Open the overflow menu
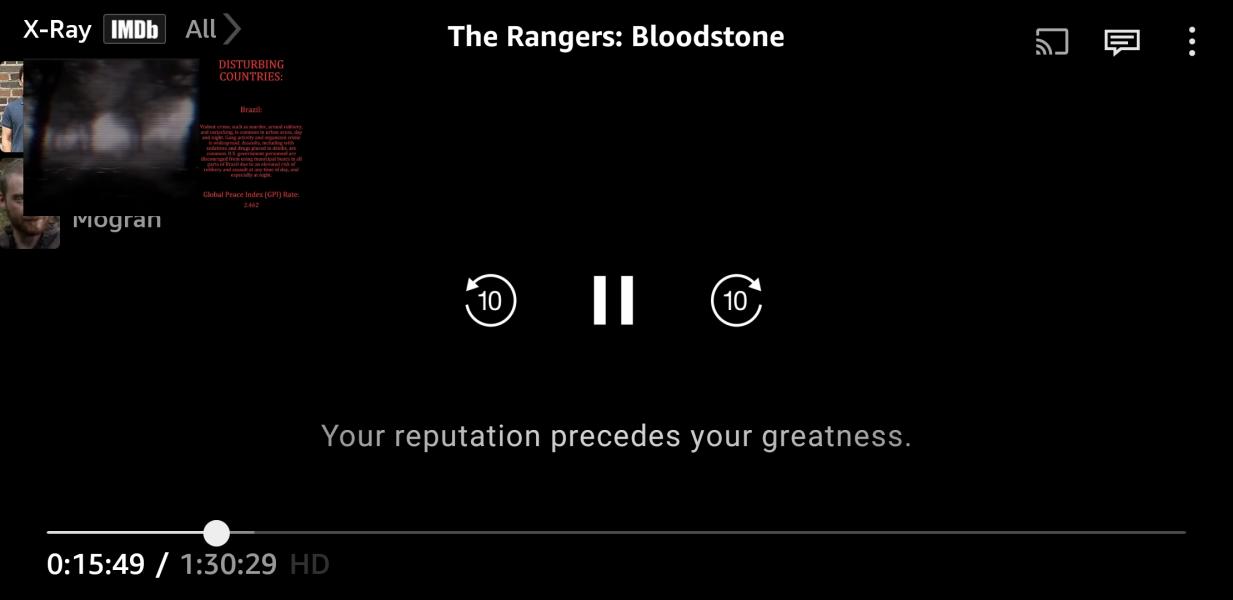The image size is (1233, 600). 1191,42
